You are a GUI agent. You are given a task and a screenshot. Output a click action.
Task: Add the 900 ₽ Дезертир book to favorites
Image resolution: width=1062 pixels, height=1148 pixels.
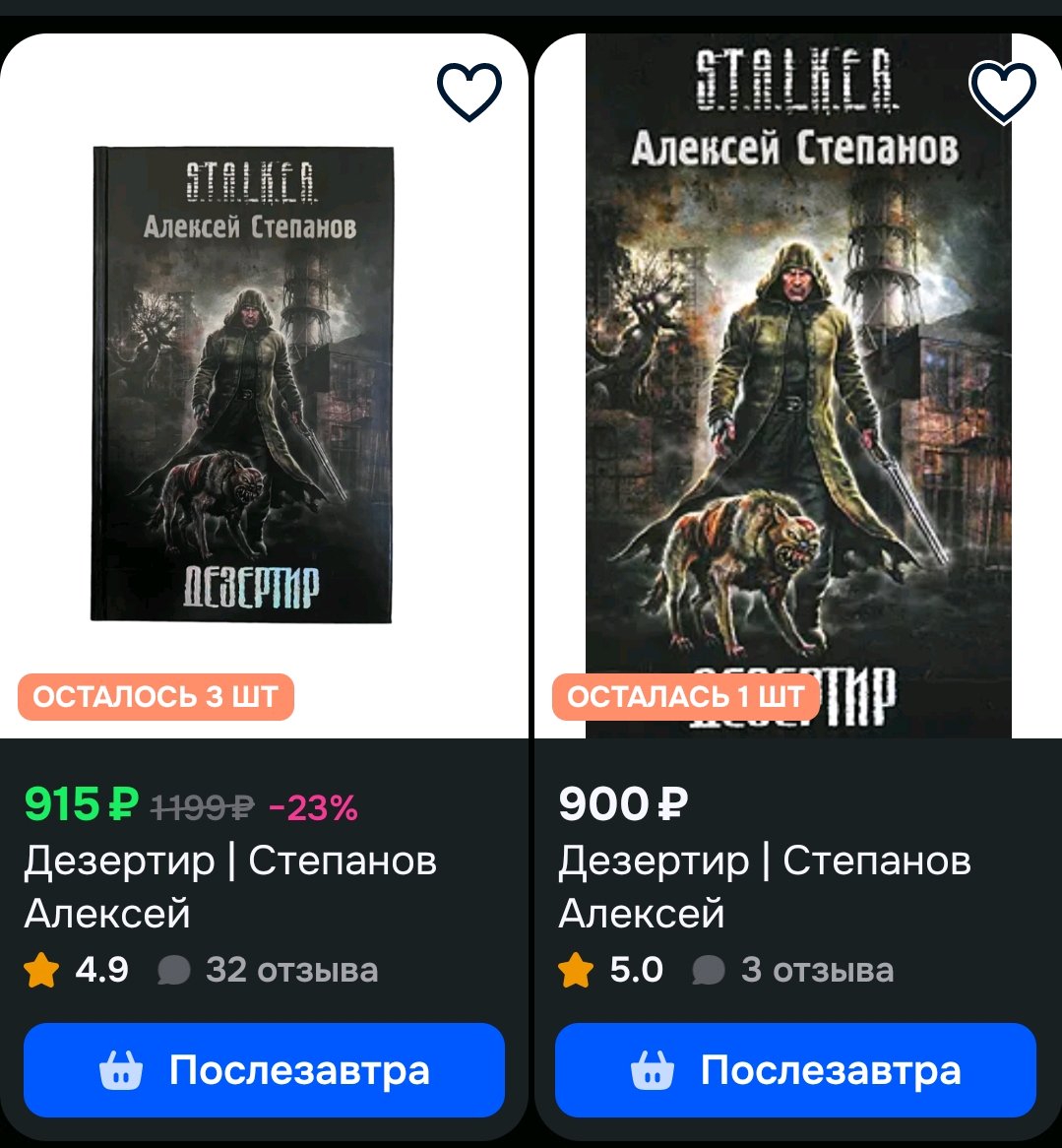coord(1002,93)
